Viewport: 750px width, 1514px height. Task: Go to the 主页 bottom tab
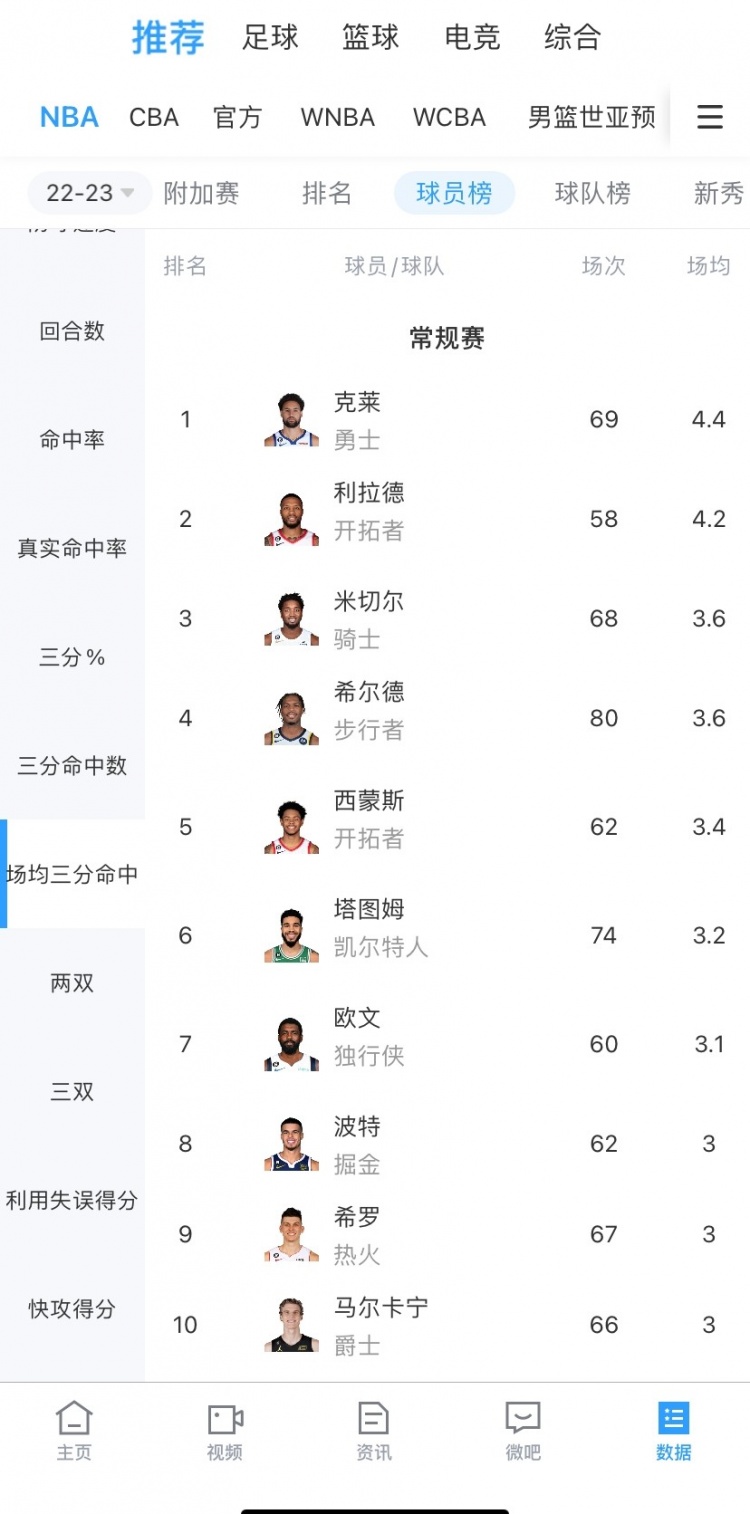(x=74, y=1431)
